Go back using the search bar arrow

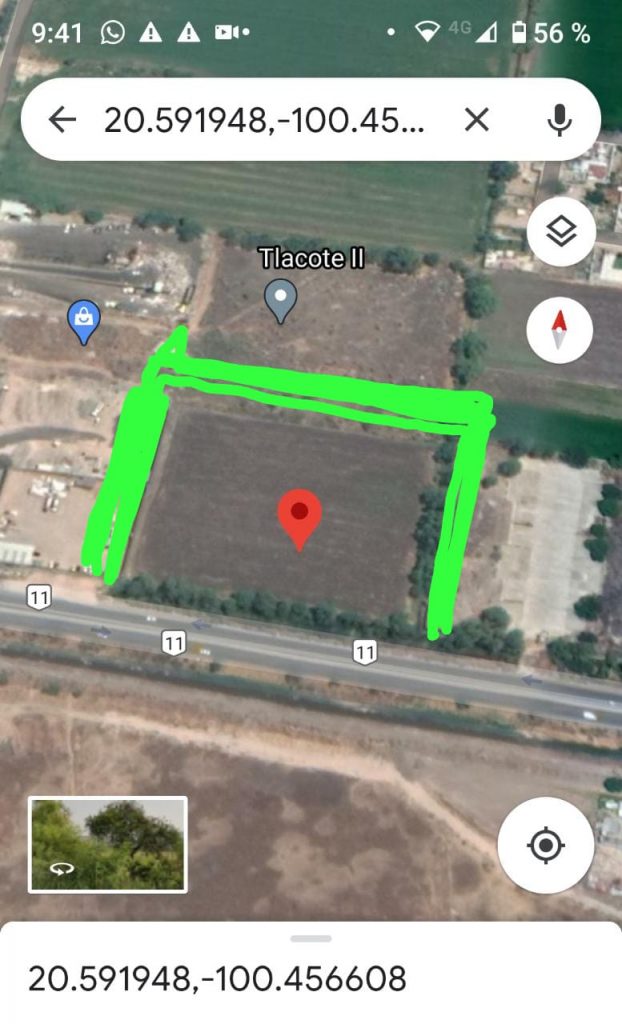tap(62, 120)
